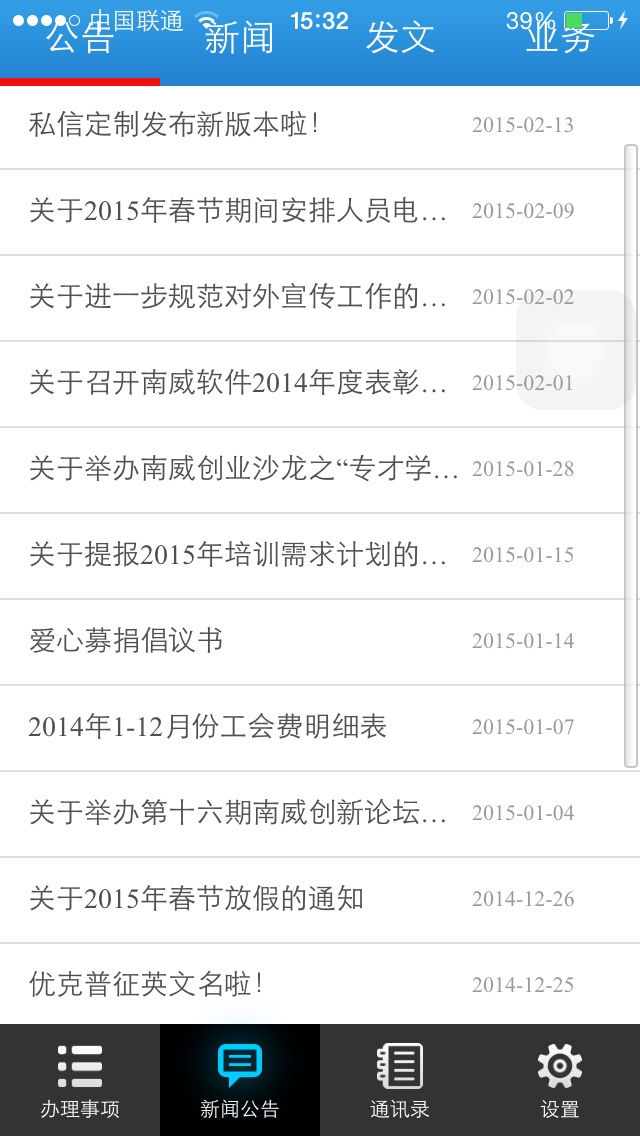The height and width of the screenshot is (1136, 640).
Task: Open 关于提报2015年培训需求计划 notice
Action: tap(320, 556)
